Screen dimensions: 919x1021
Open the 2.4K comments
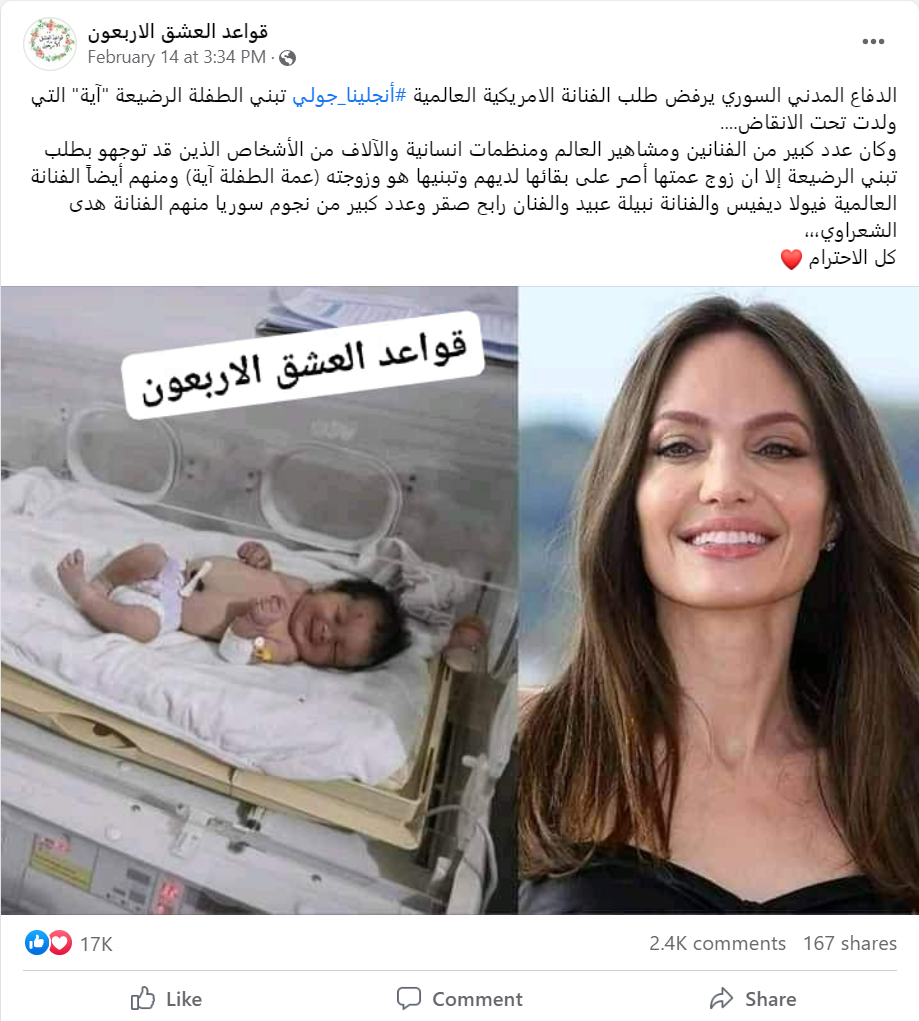pos(717,943)
